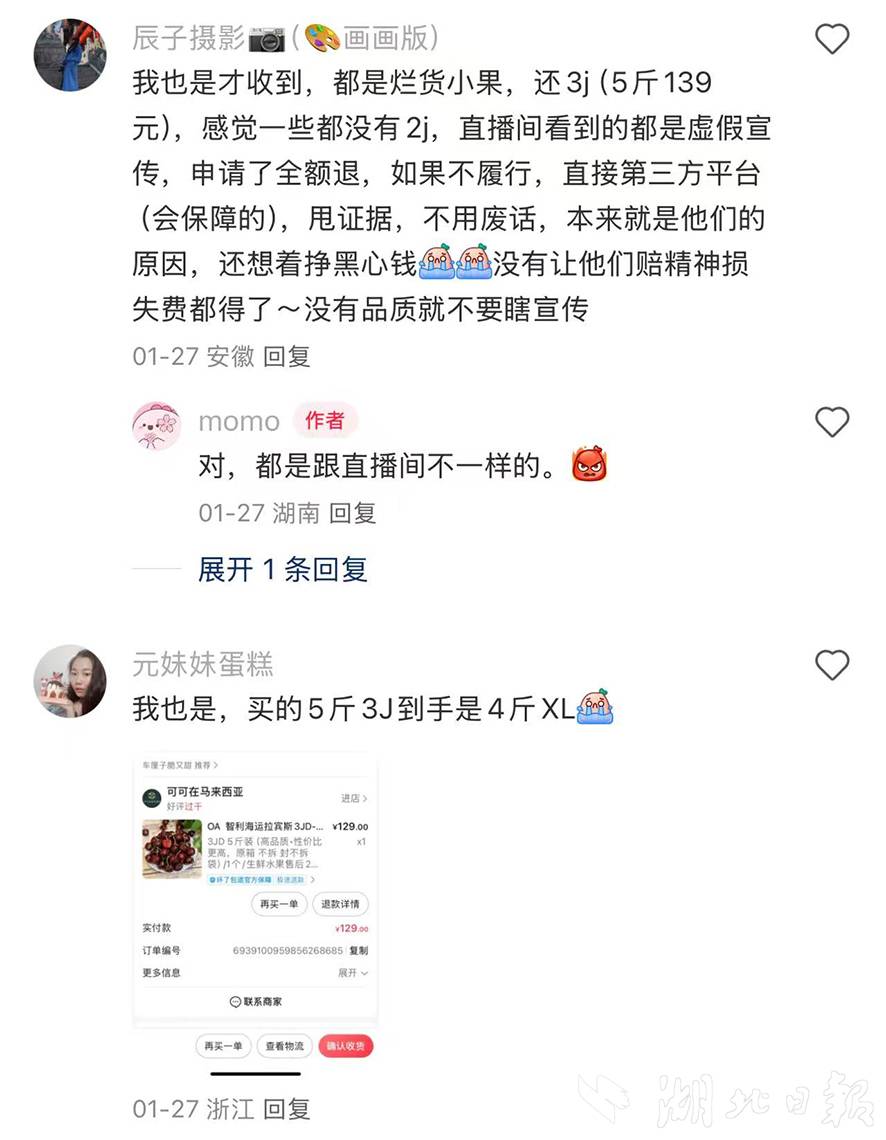Like 辰子摄影's comment
The image size is (886, 1140).
(832, 39)
